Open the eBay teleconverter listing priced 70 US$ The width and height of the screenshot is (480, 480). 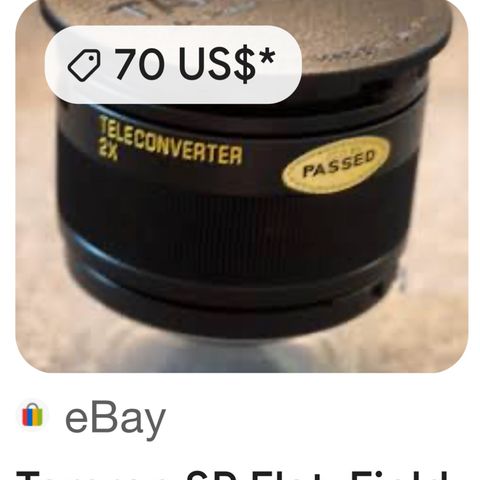tap(242, 187)
